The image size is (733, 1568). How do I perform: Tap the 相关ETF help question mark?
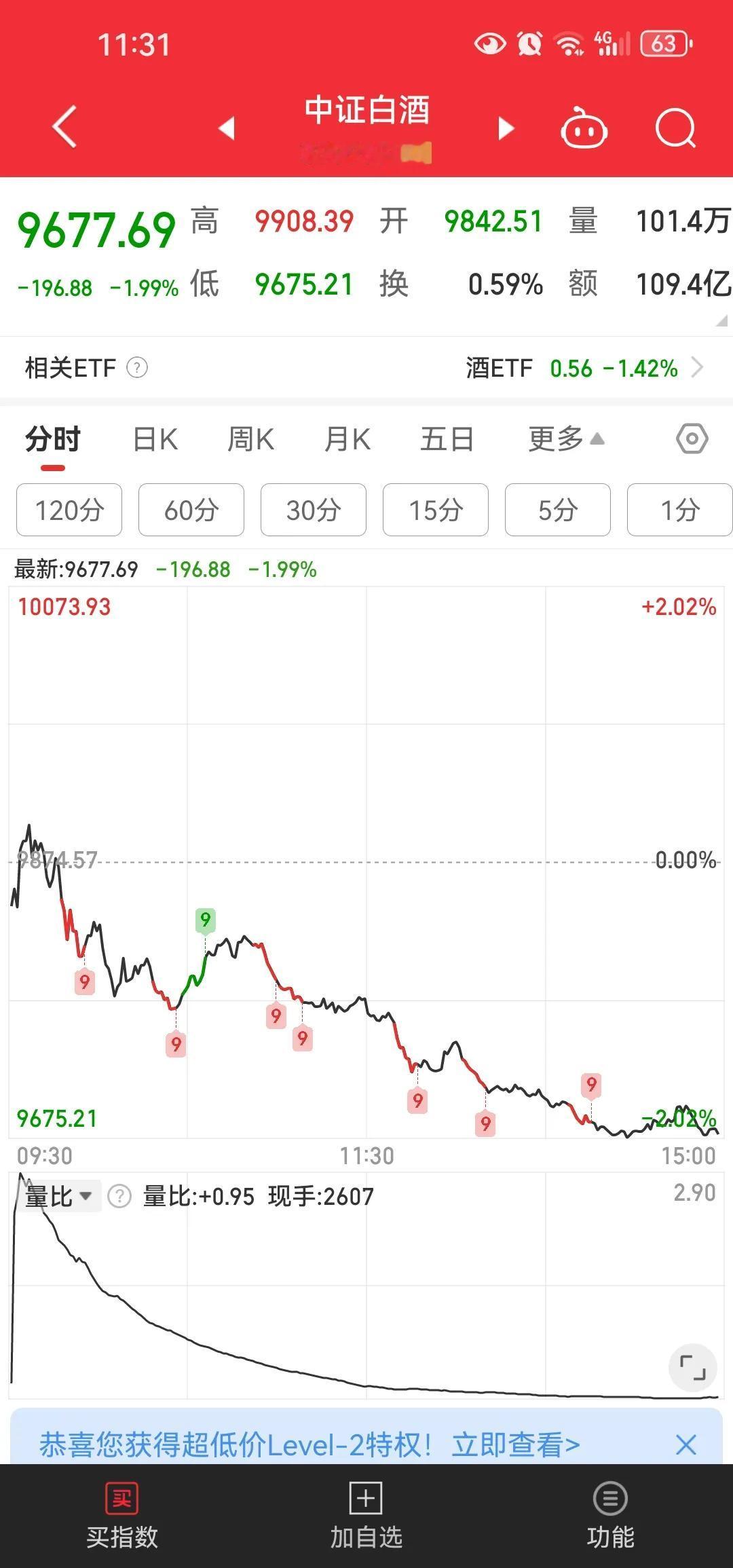click(138, 368)
